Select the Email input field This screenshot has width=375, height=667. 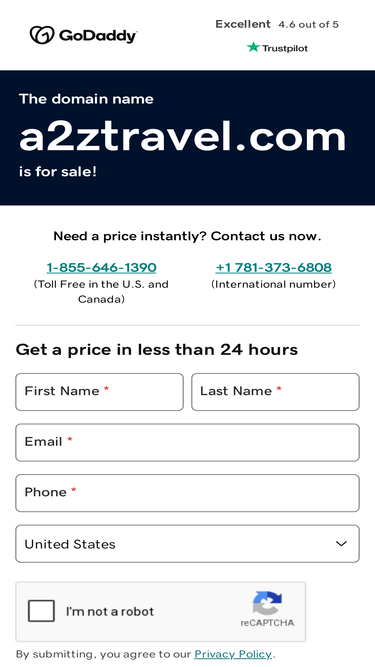[188, 442]
